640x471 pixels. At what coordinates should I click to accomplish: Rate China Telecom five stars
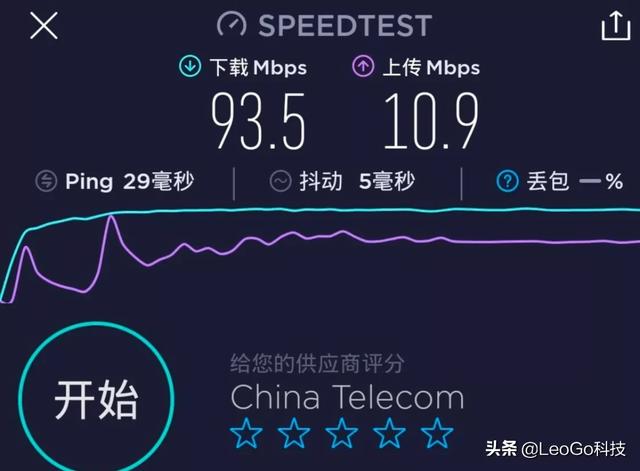tap(436, 433)
